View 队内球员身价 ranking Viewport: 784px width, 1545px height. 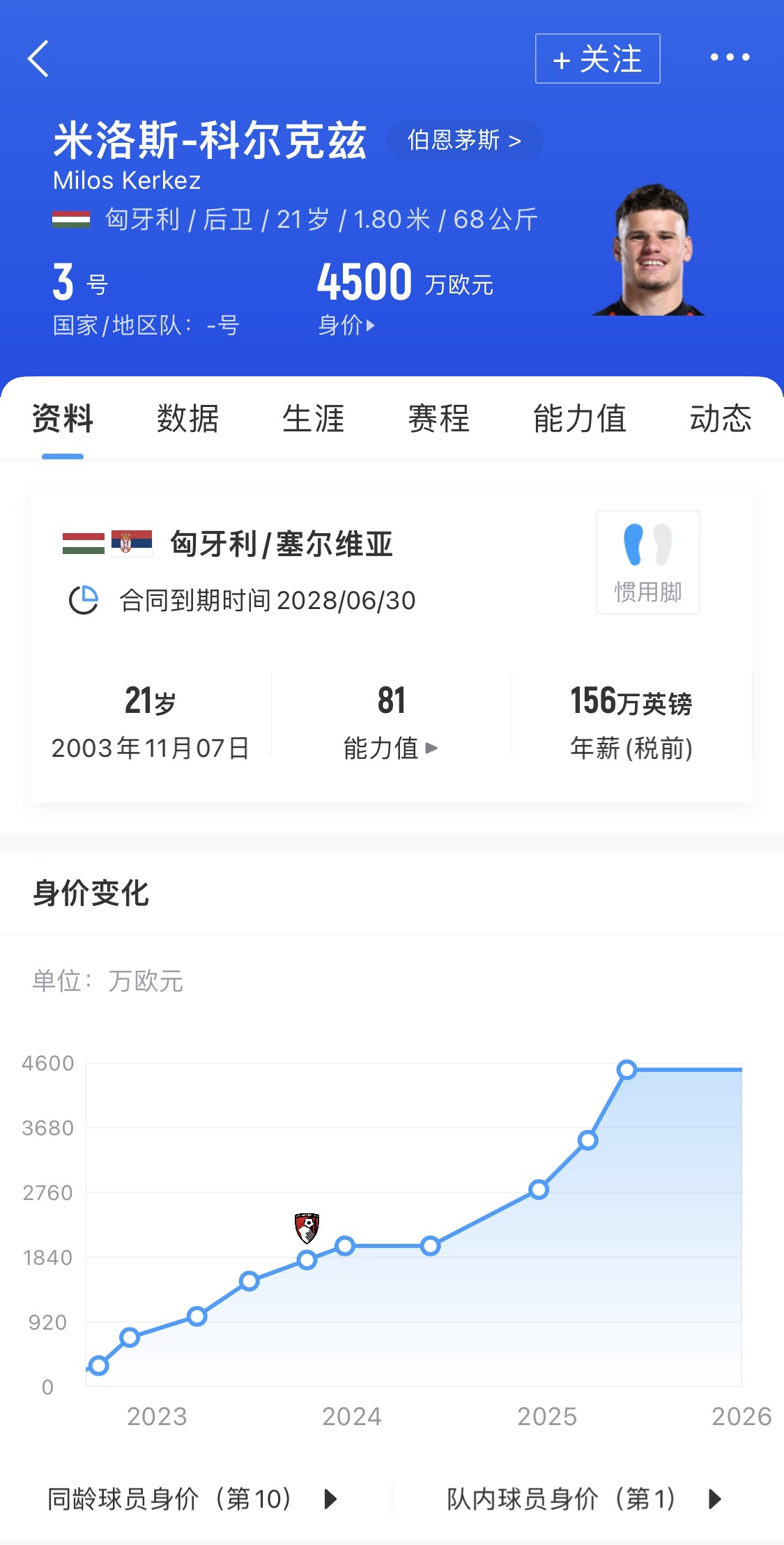pos(584,1498)
